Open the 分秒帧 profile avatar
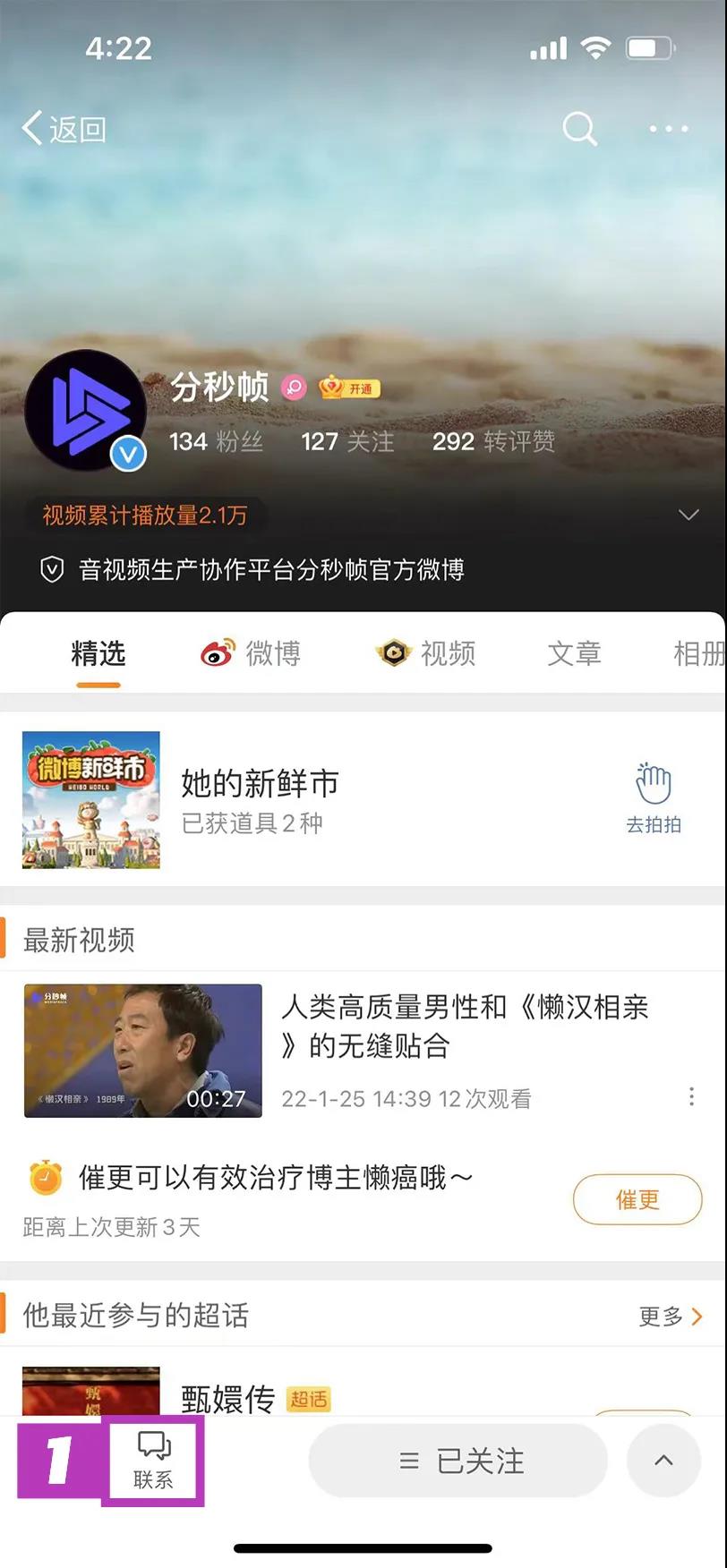Screen dimensions: 727x1568 click(x=85, y=411)
